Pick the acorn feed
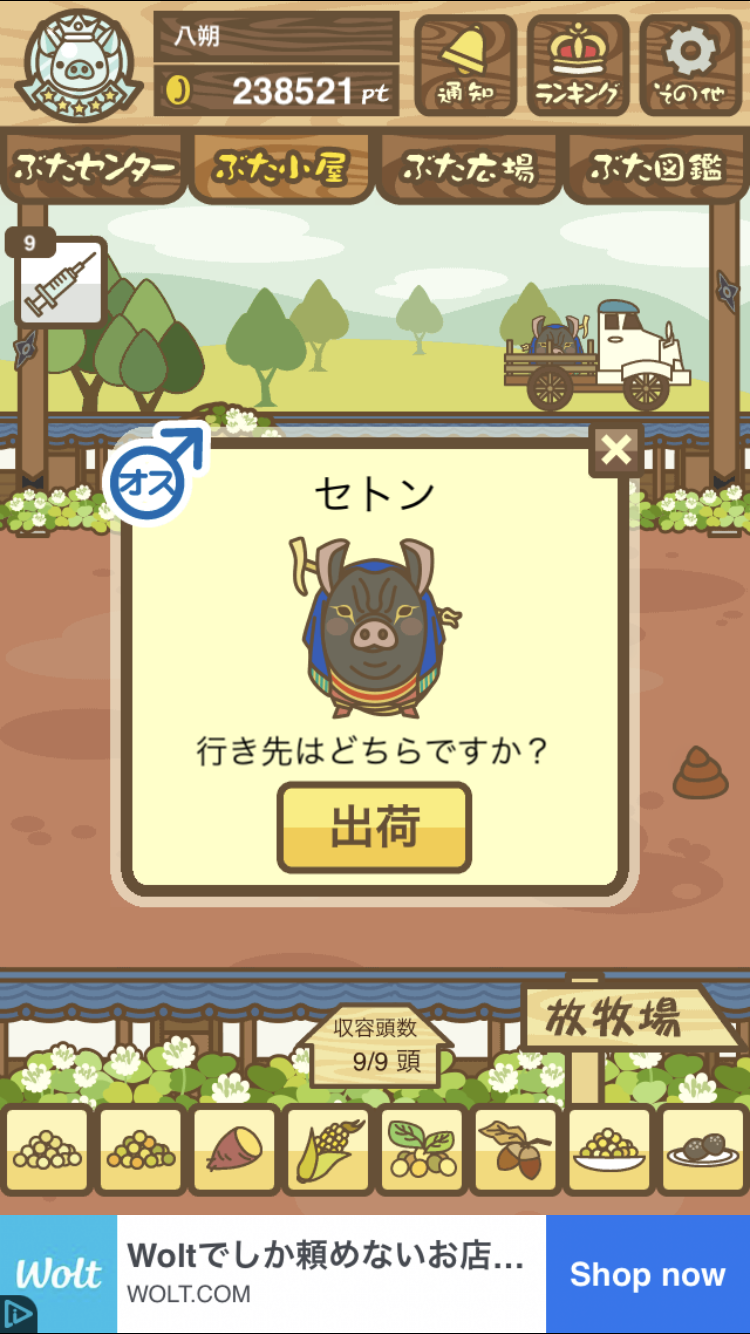750x1334 pixels. [x=516, y=1150]
